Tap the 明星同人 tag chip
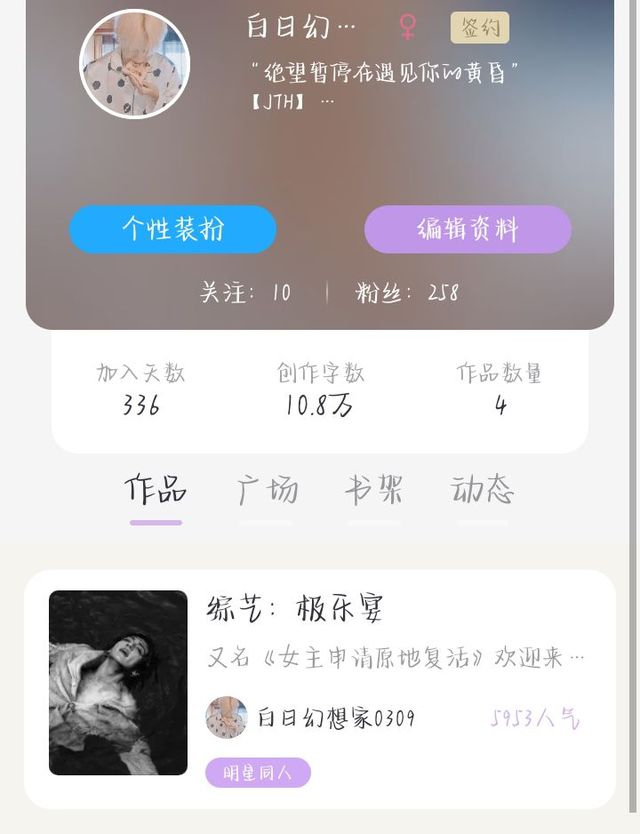Viewport: 640px width, 834px height. [258, 773]
